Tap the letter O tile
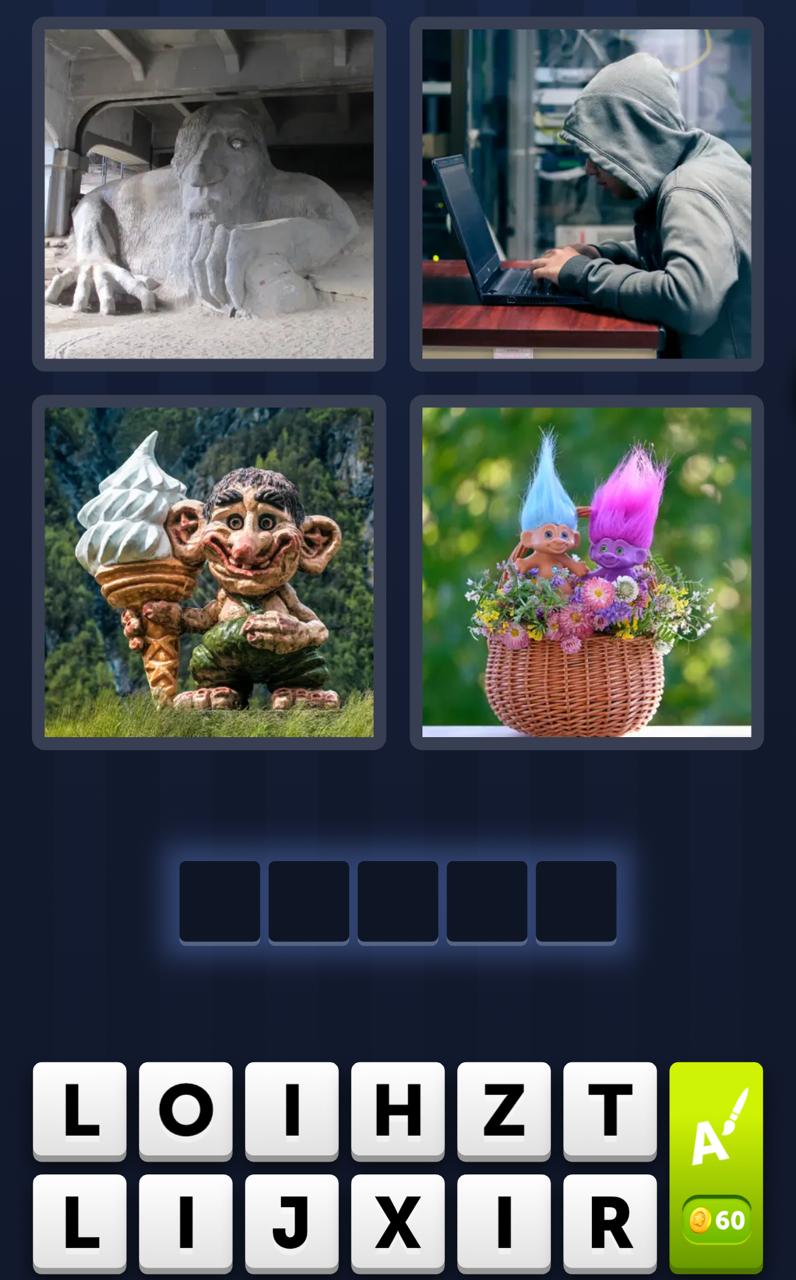Viewport: 796px width, 1280px height. (x=185, y=1110)
